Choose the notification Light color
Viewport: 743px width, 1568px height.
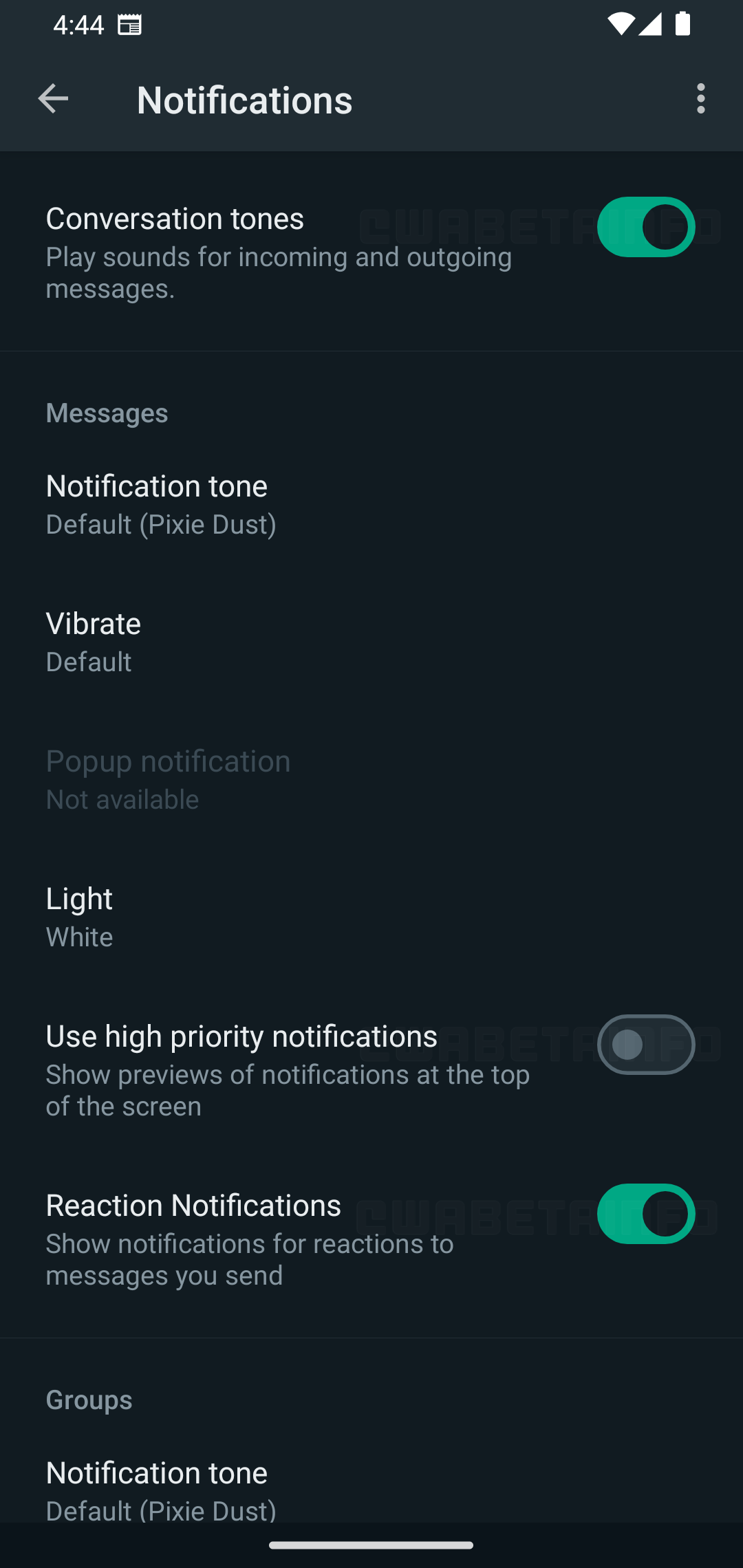coord(80,917)
